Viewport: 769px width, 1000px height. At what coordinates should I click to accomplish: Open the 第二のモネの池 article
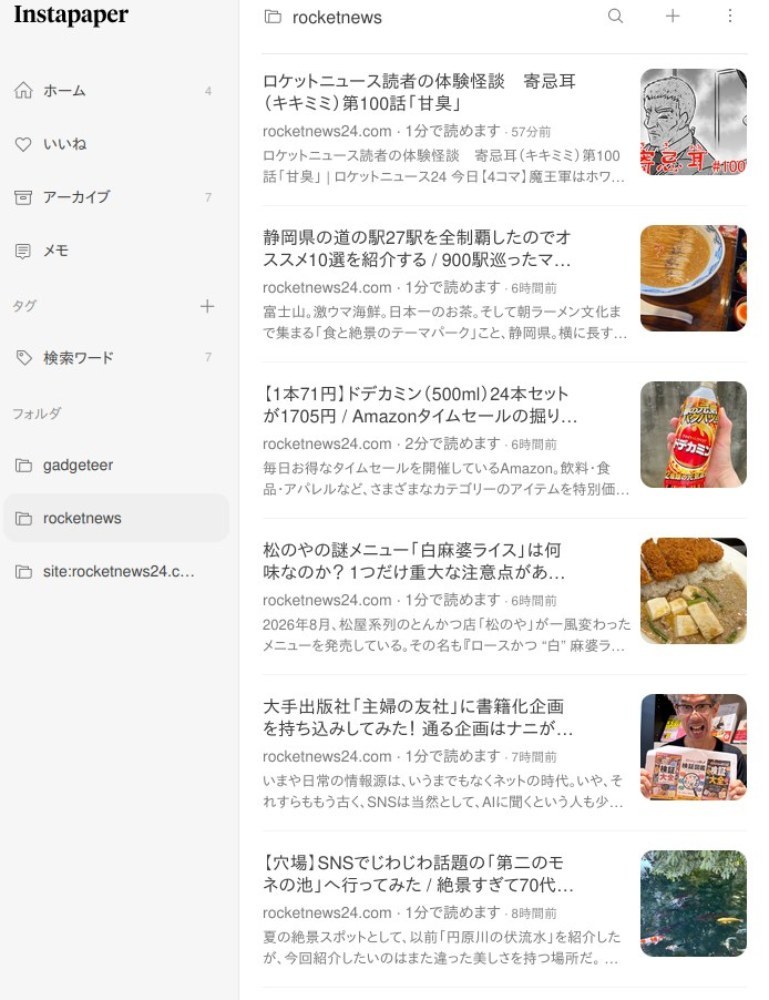point(504,909)
